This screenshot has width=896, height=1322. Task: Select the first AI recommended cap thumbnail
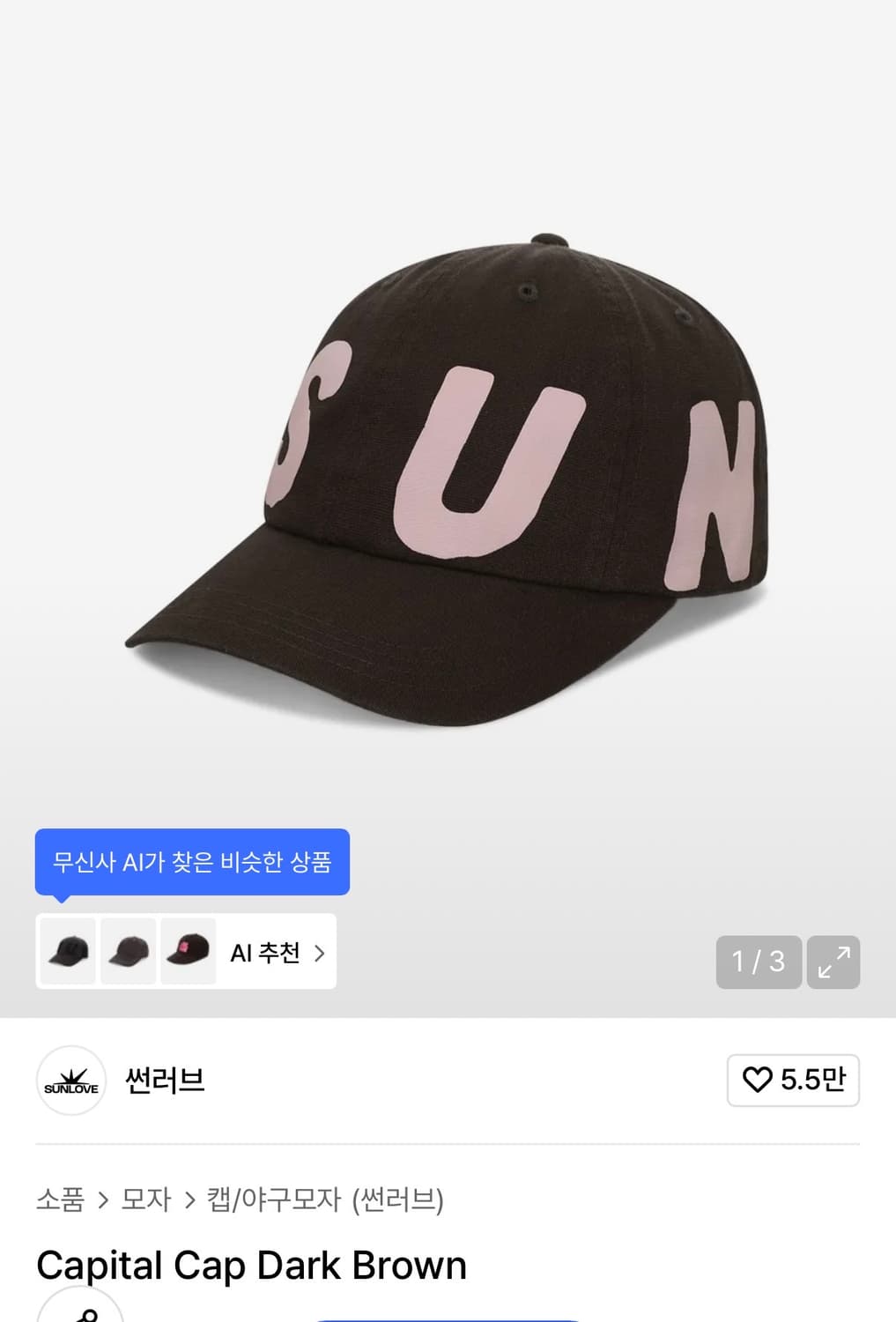(x=68, y=953)
